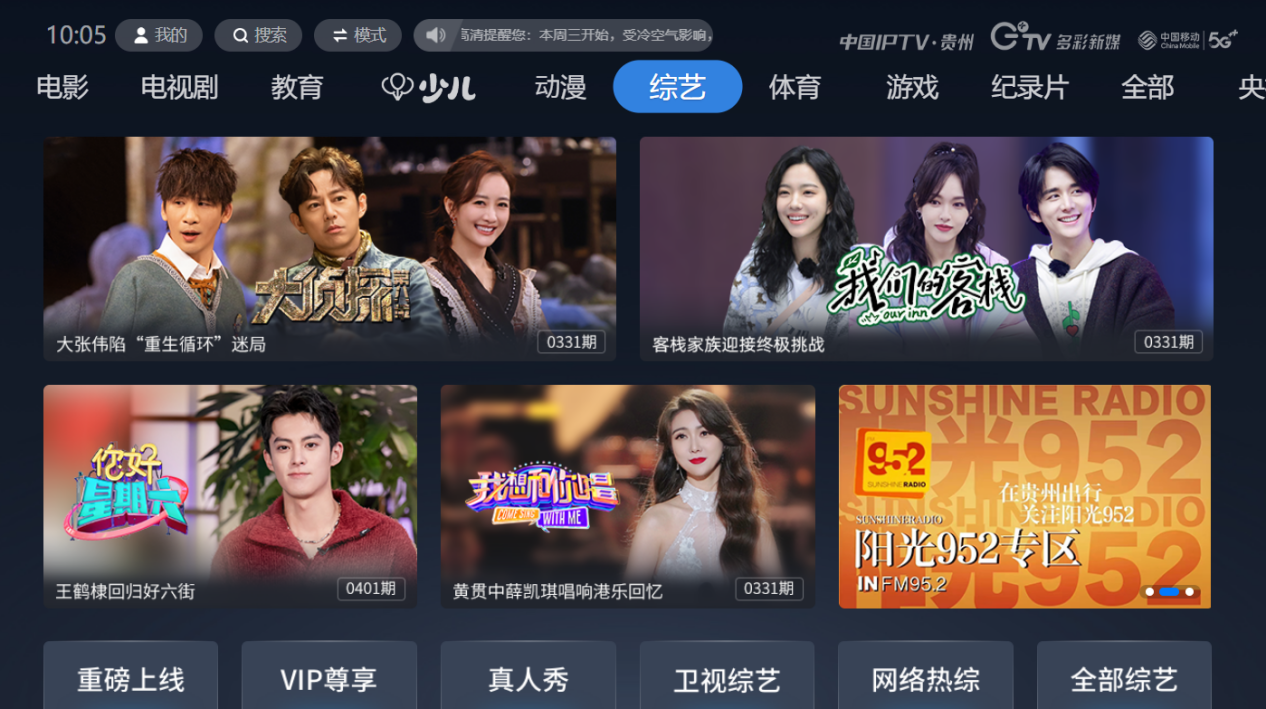Open the 重磅上线 category

[x=130, y=680]
